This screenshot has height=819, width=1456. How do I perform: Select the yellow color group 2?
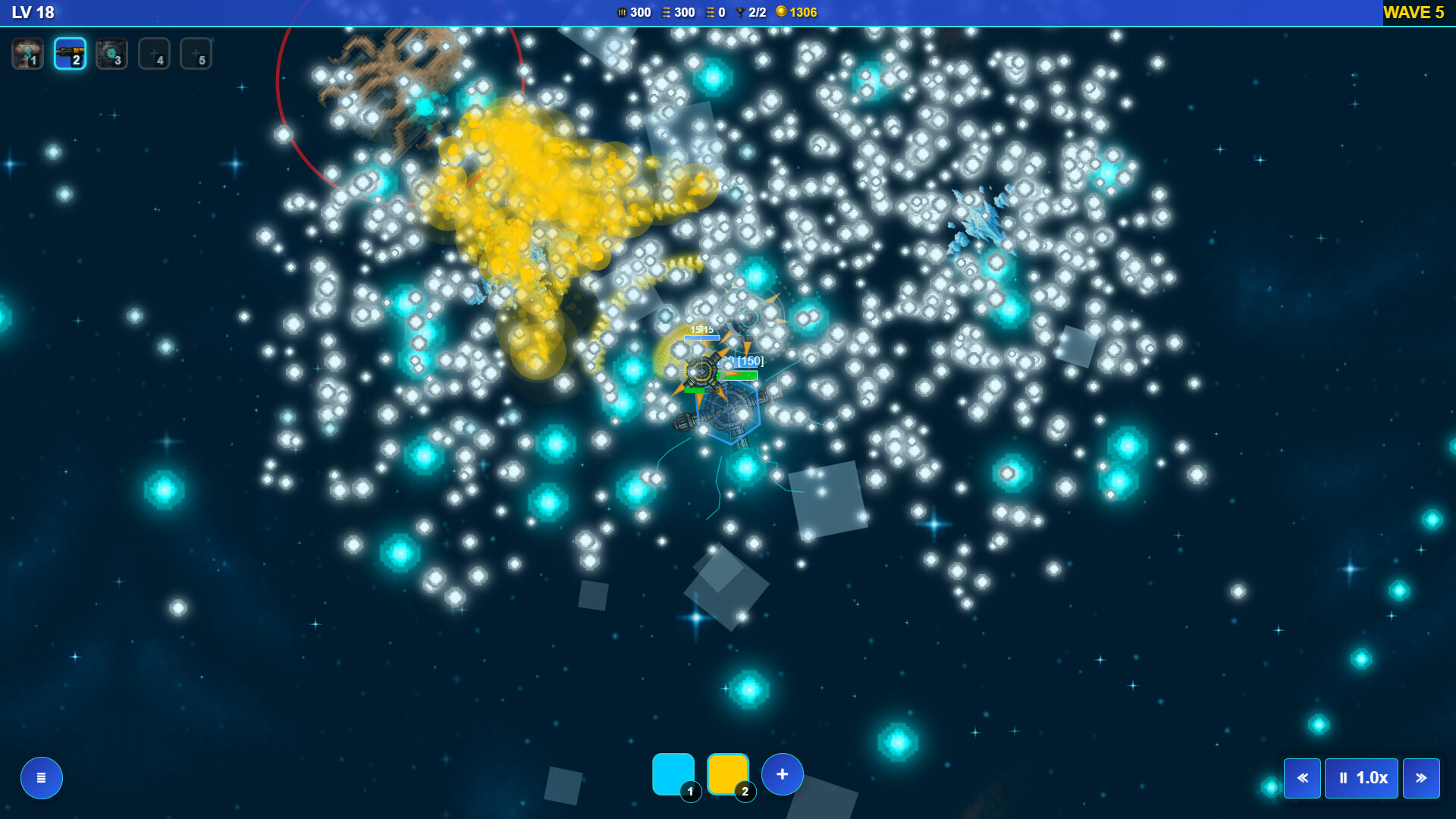point(728,773)
